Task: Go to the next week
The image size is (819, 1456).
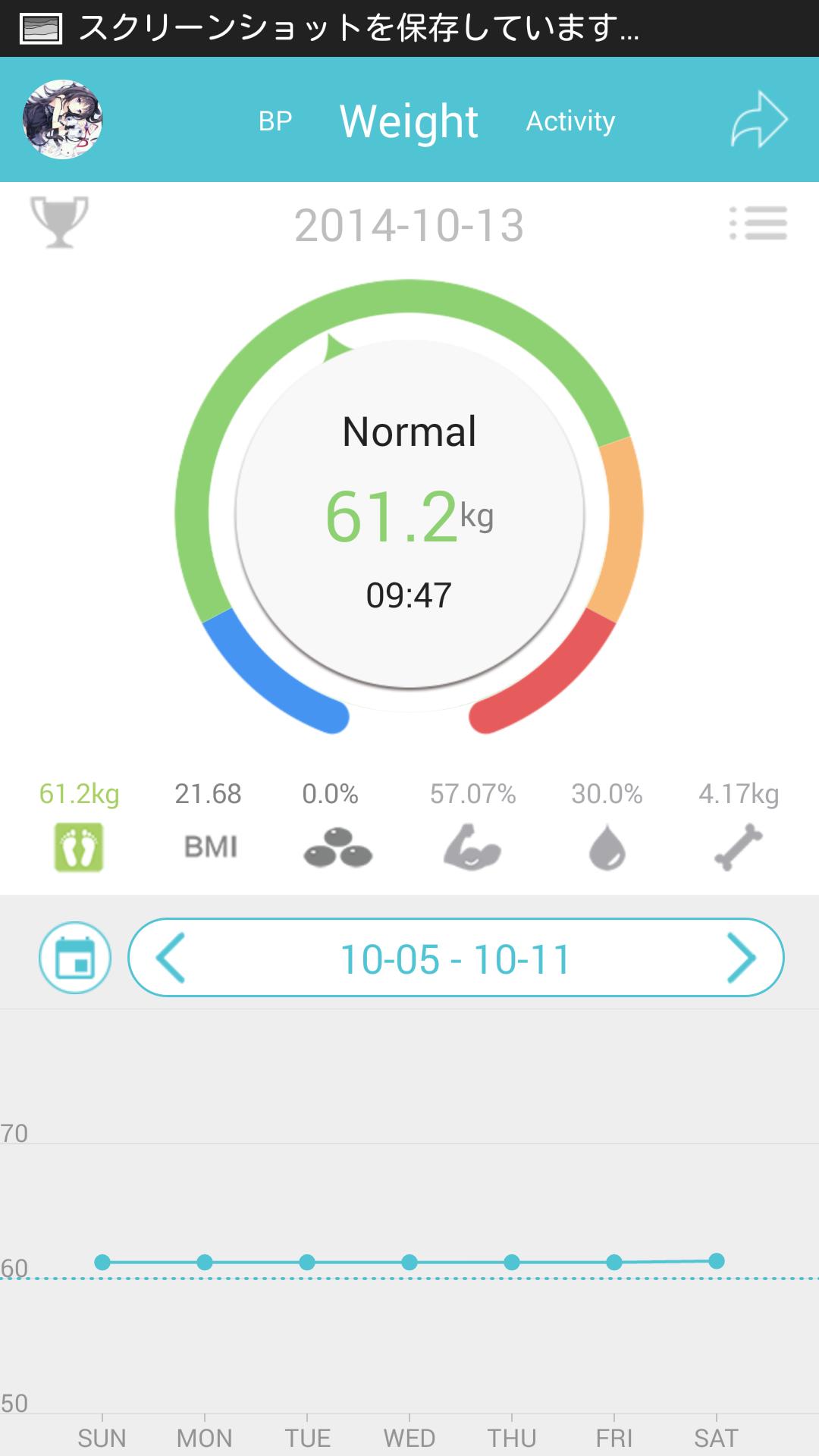Action: point(741,958)
